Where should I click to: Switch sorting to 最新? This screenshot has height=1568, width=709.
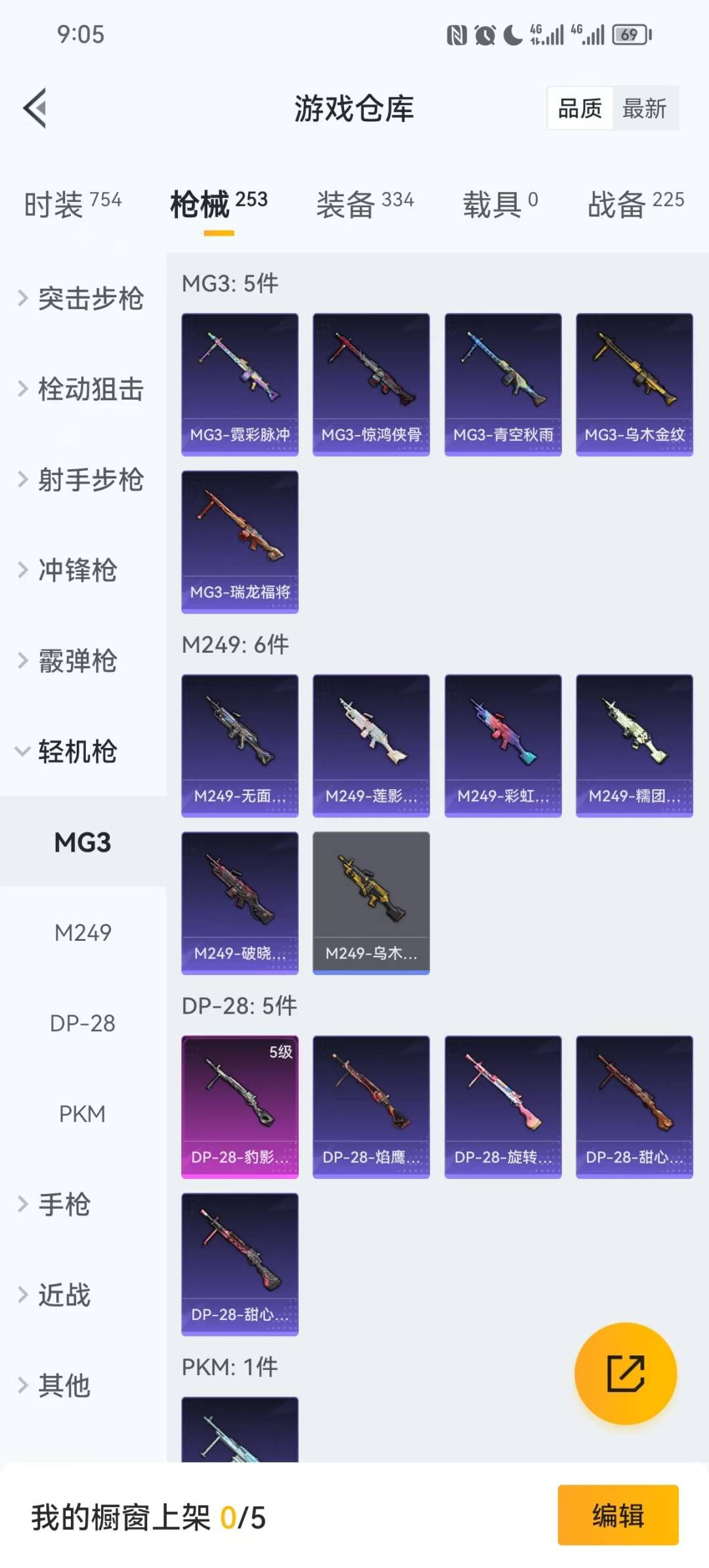646,108
